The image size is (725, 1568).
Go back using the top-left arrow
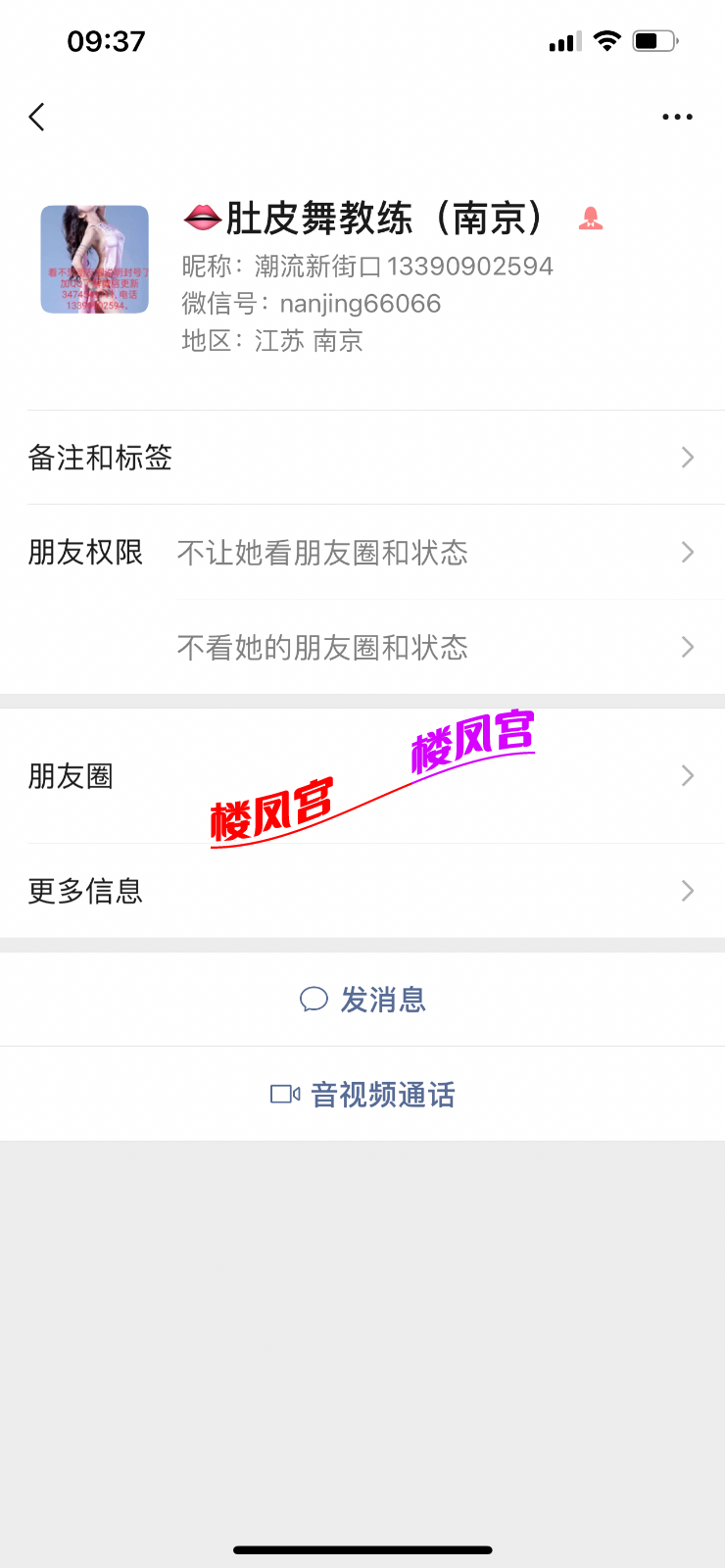pyautogui.click(x=37, y=118)
